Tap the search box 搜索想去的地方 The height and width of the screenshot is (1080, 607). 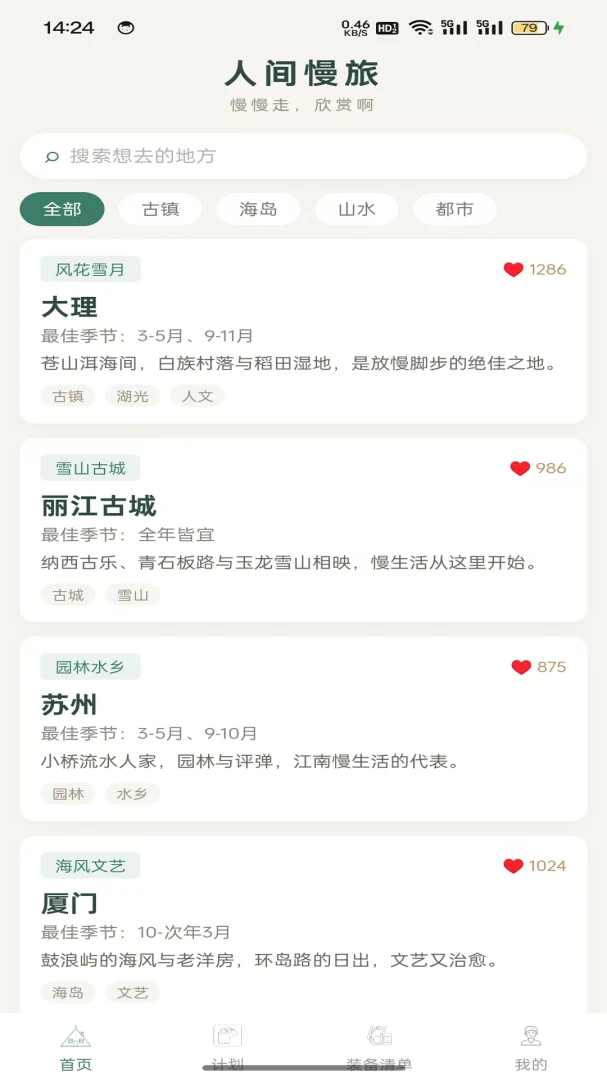coord(303,156)
